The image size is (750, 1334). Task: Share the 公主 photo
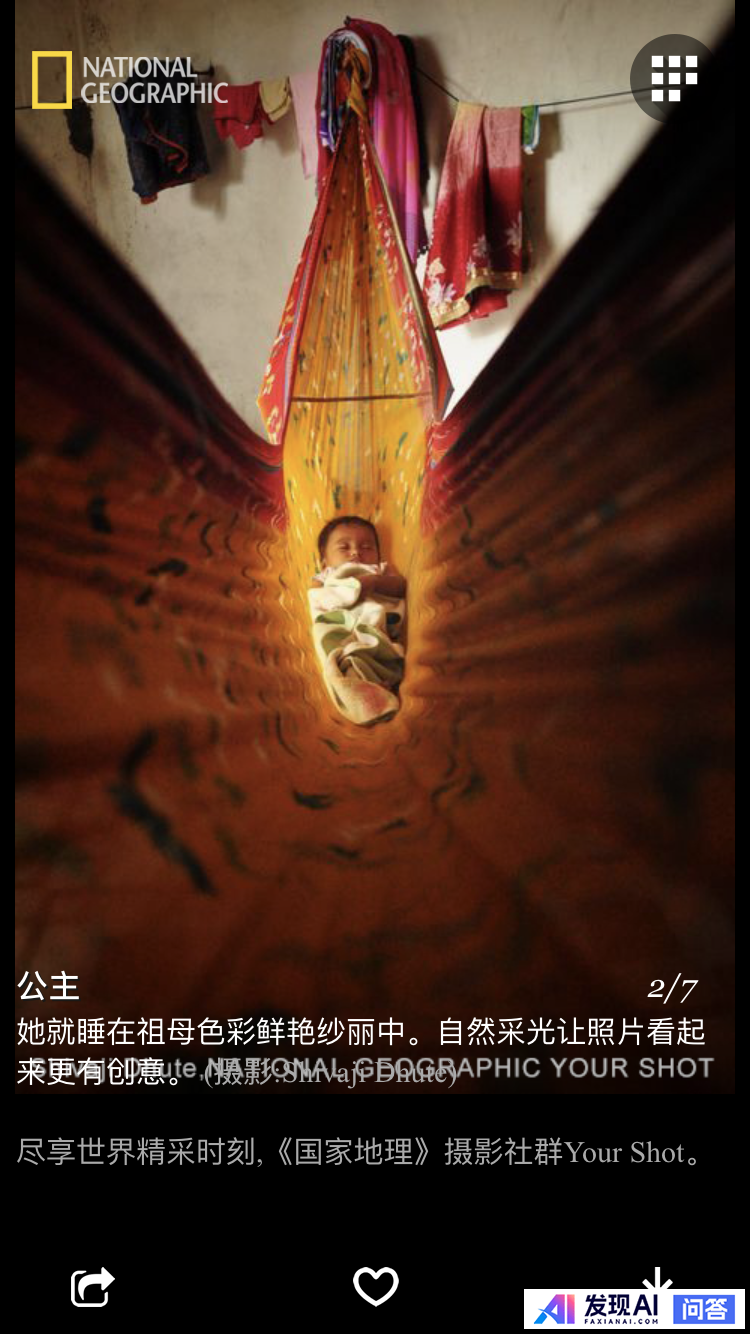93,1286
